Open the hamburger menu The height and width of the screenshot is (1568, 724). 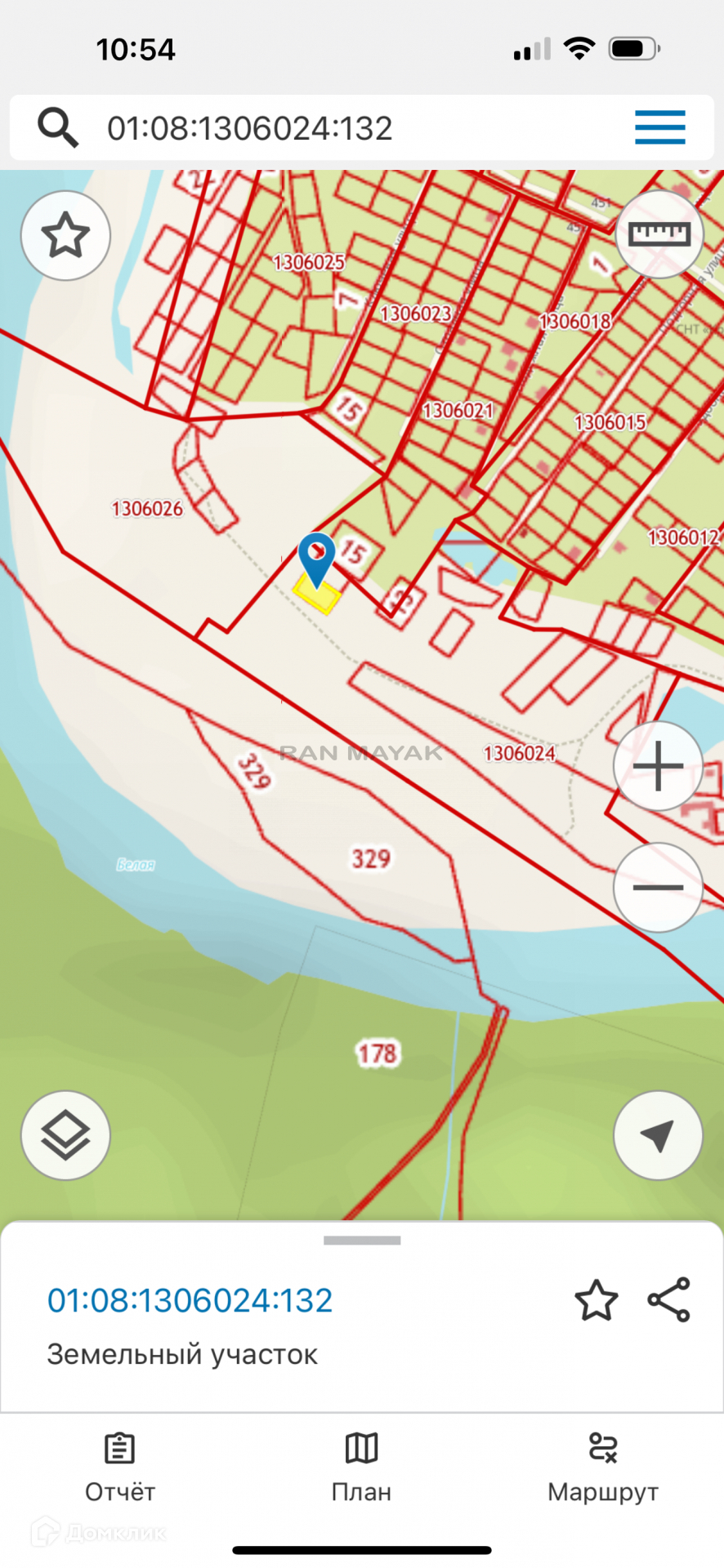coord(659,128)
